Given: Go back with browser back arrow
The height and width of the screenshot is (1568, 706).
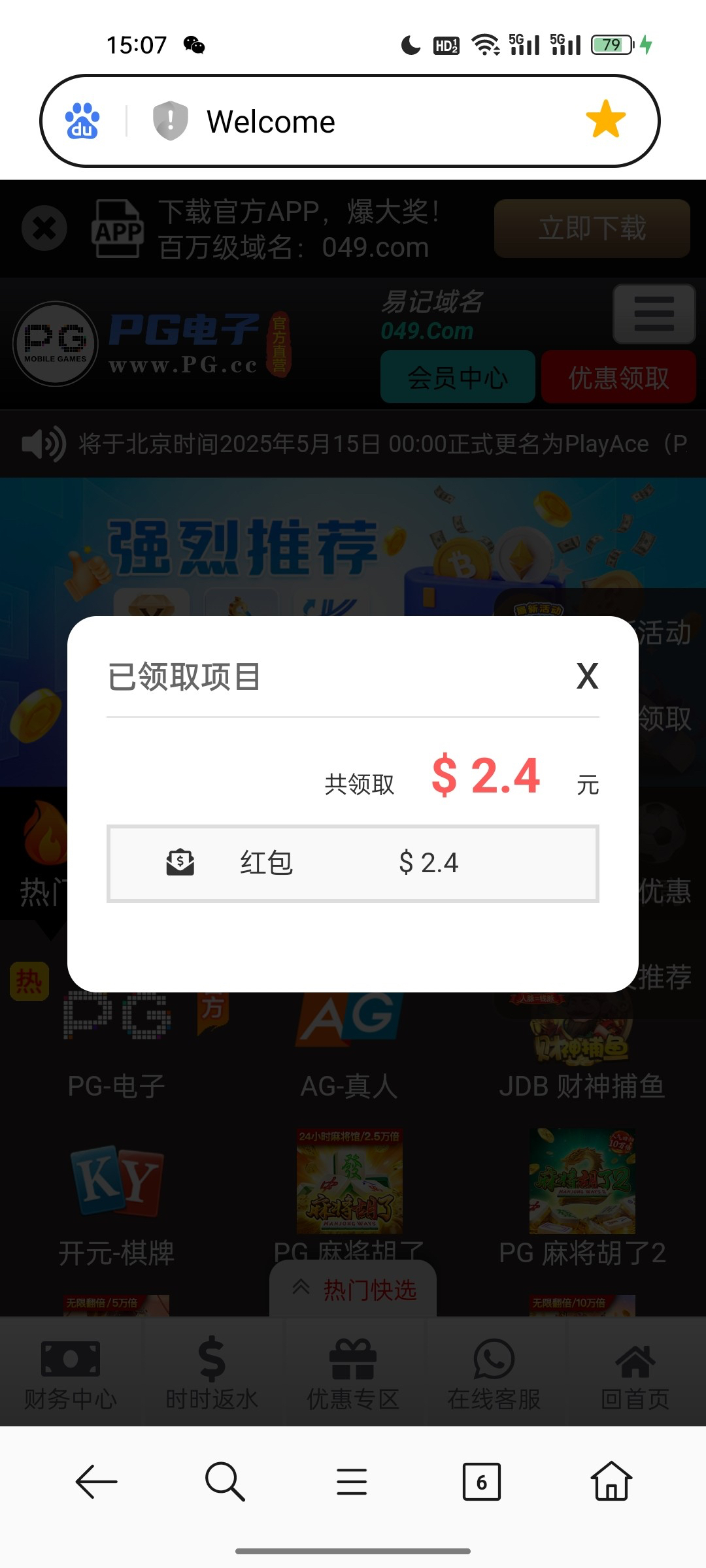Looking at the screenshot, I should point(96,1482).
